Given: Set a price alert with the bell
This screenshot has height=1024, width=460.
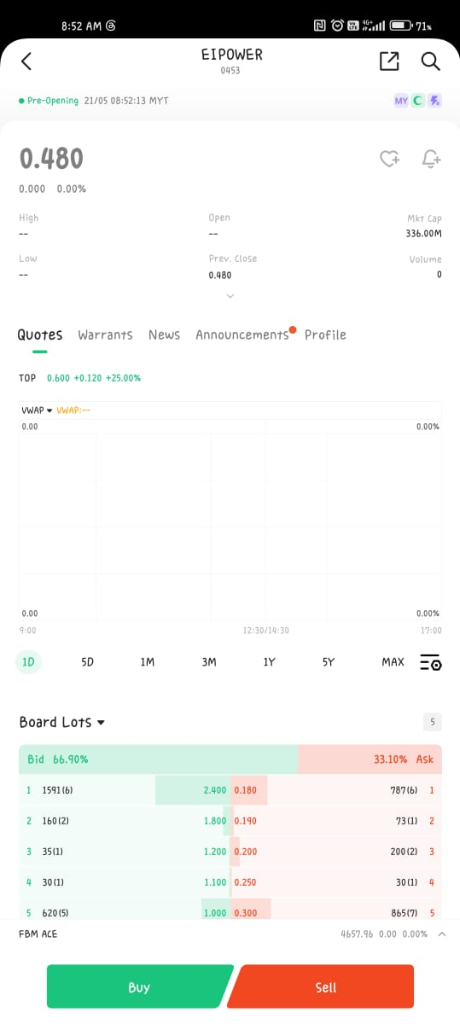Looking at the screenshot, I should click(x=431, y=159).
